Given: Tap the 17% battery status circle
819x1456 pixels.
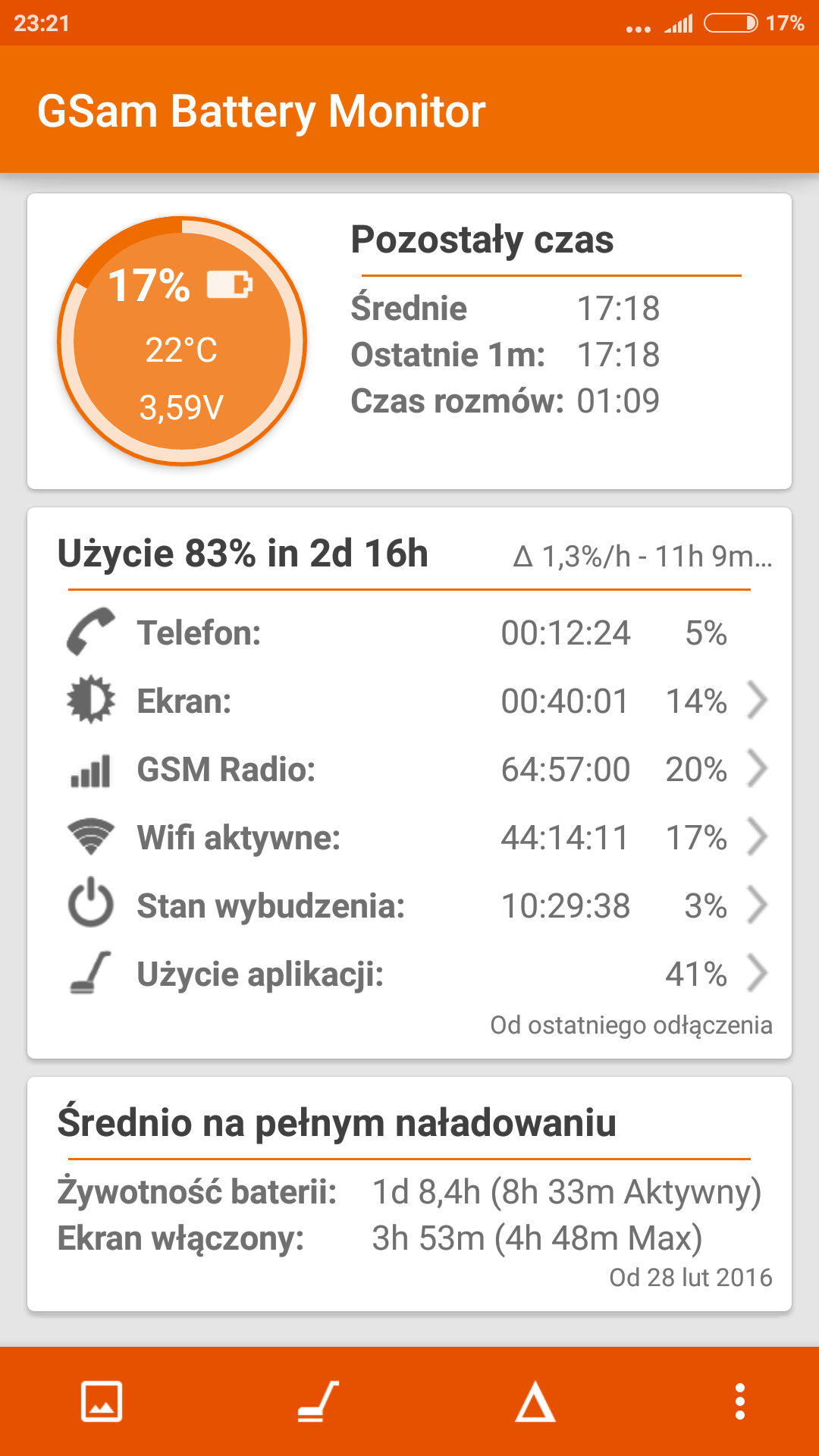Looking at the screenshot, I should (x=182, y=341).
